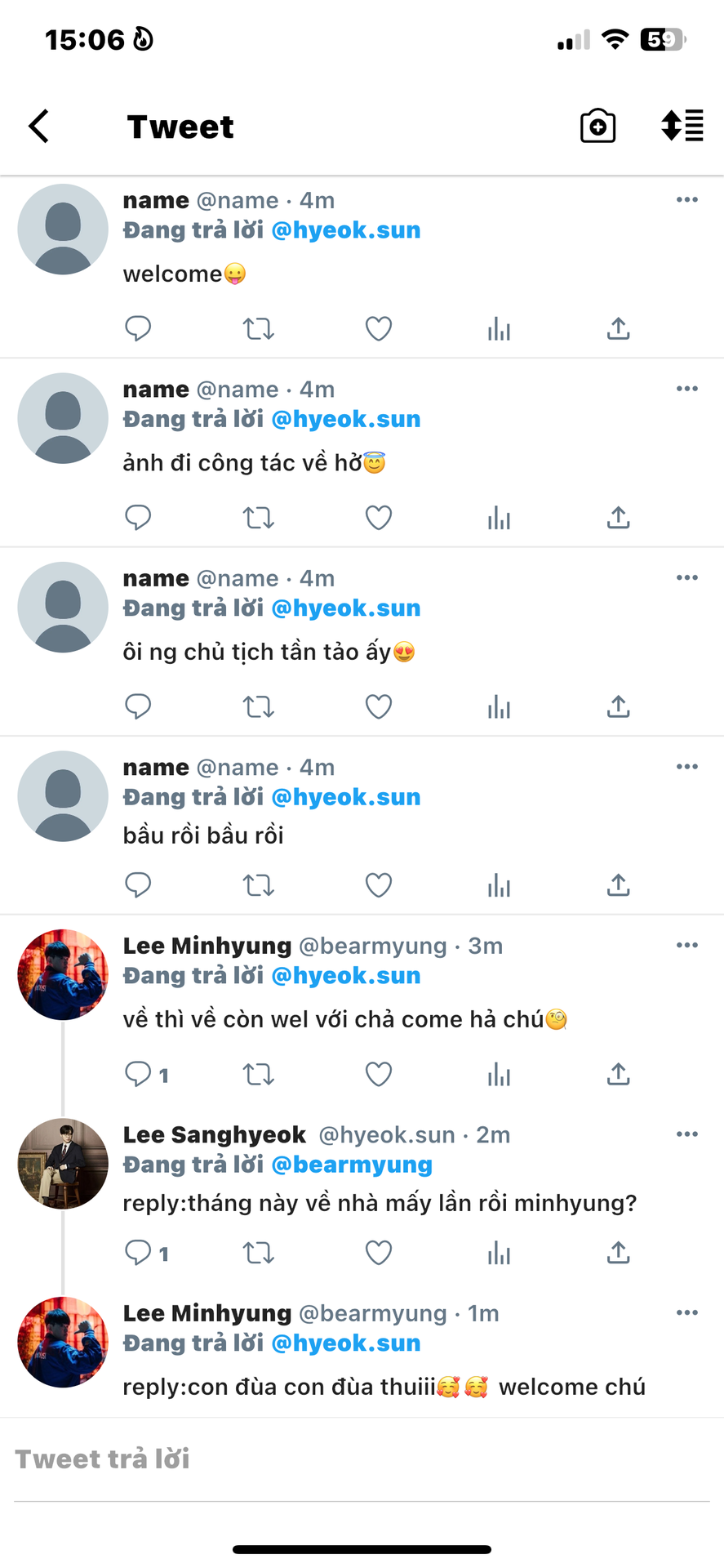
Task: Like Lee Minhyung's "về thì về" reply
Action: pos(378,1075)
